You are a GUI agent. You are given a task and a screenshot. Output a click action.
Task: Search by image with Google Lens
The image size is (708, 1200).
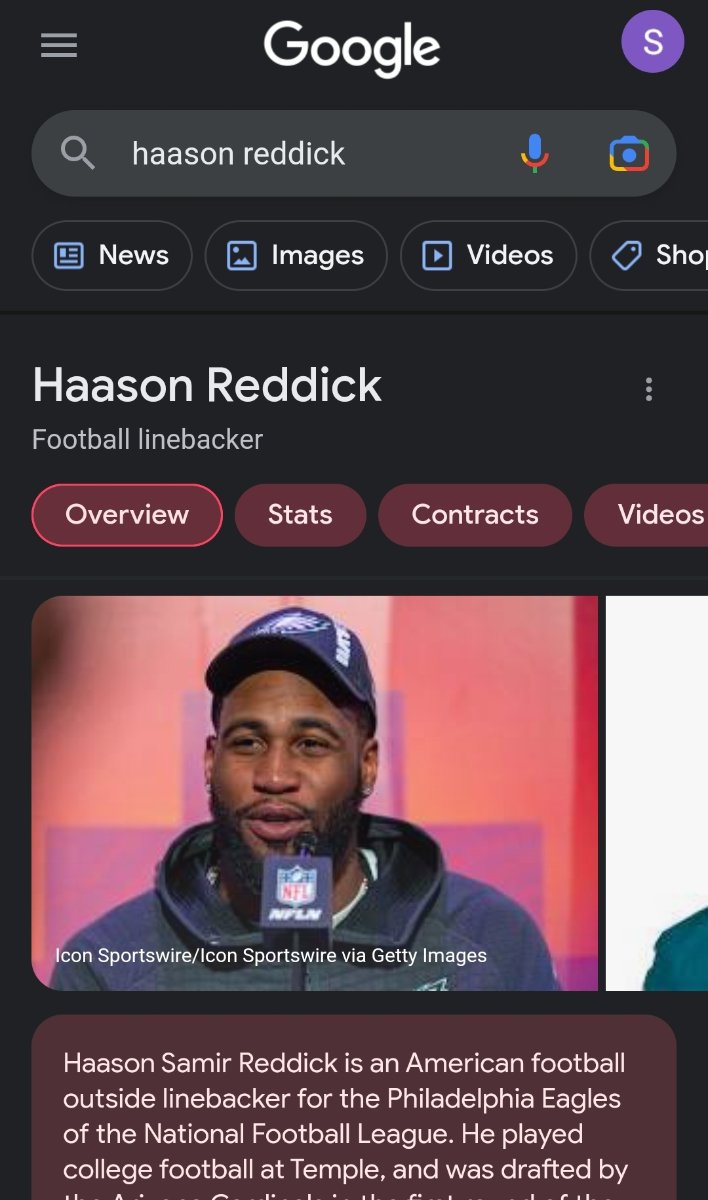[x=629, y=154]
